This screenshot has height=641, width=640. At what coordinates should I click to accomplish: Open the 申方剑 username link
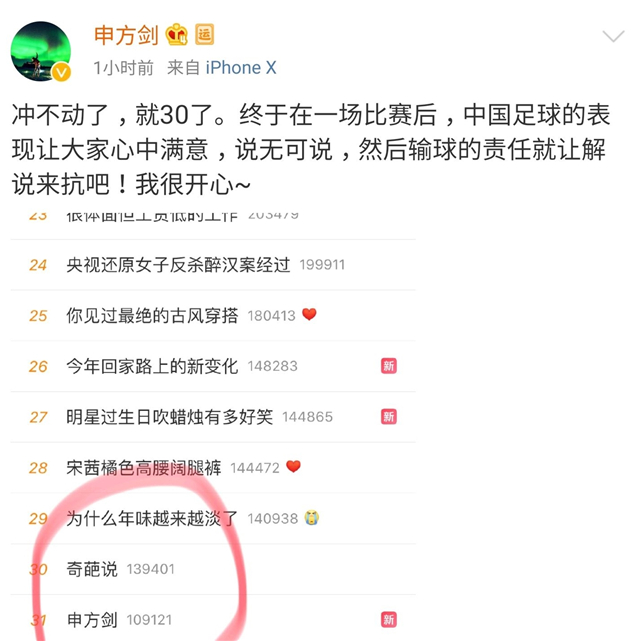click(126, 35)
